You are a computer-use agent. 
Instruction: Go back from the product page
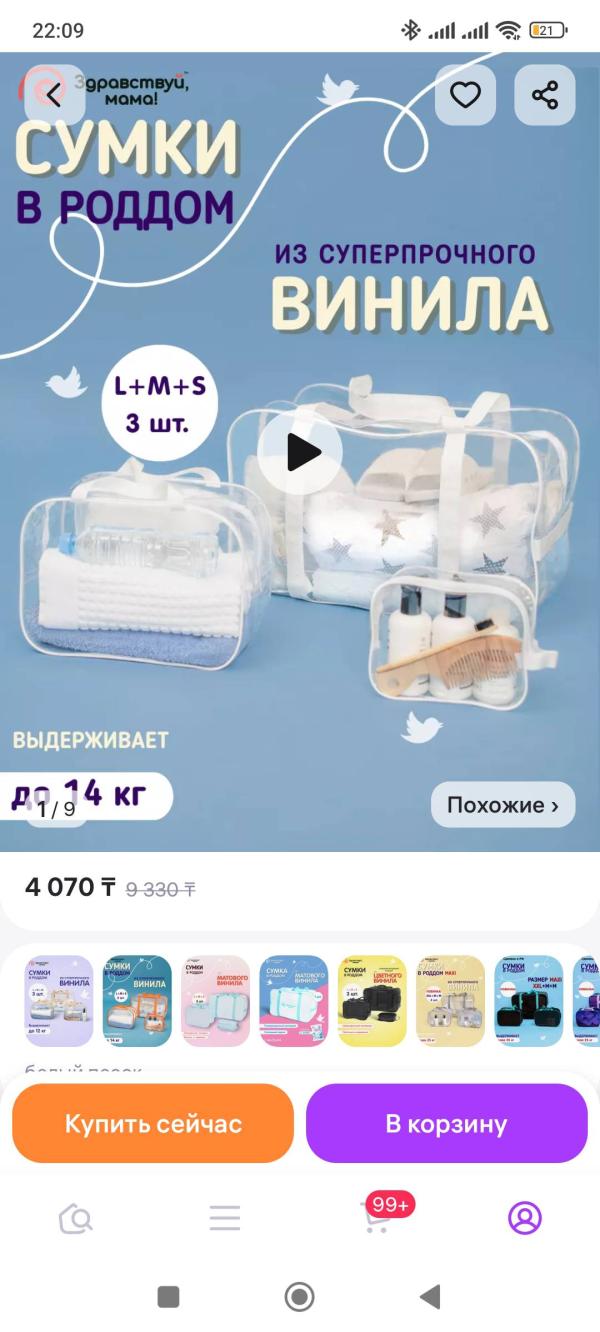point(54,95)
